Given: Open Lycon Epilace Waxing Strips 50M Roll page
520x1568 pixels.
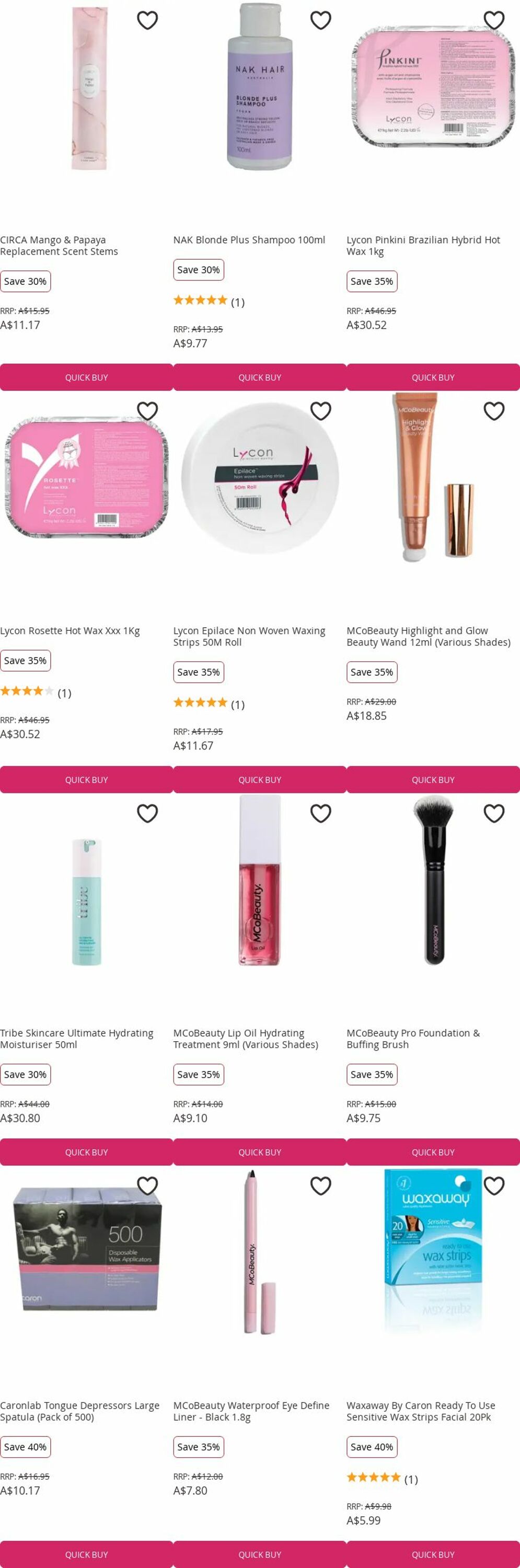Looking at the screenshot, I should [249, 636].
